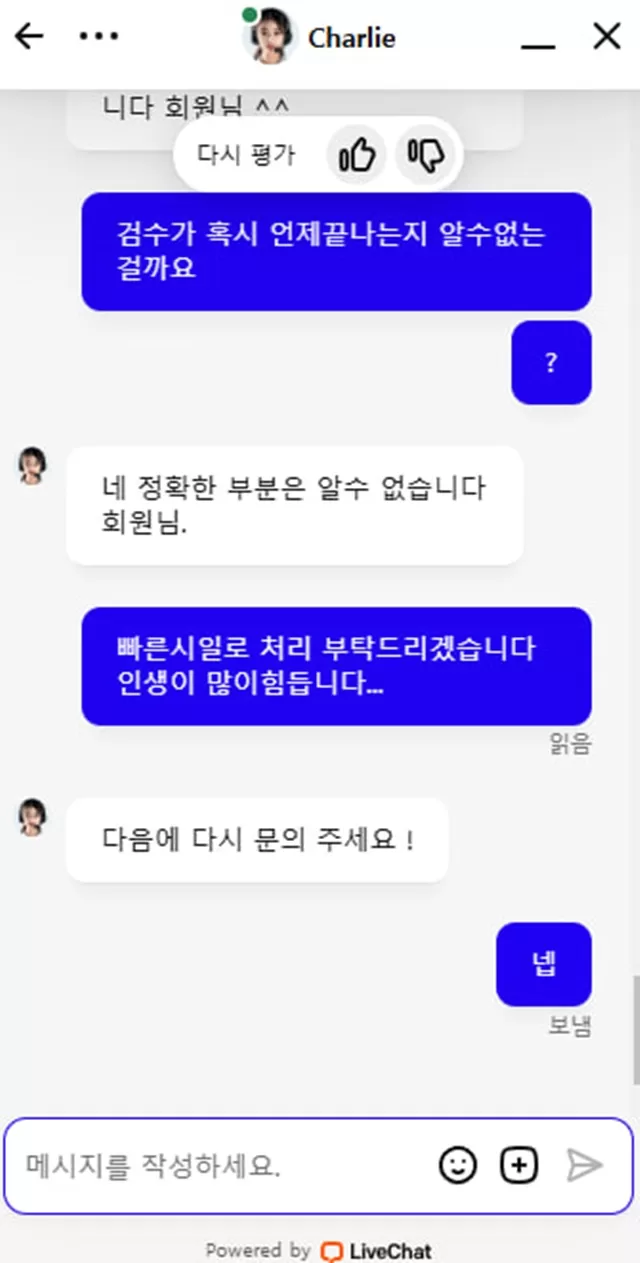Attach a file with the plus icon

[x=519, y=1165]
